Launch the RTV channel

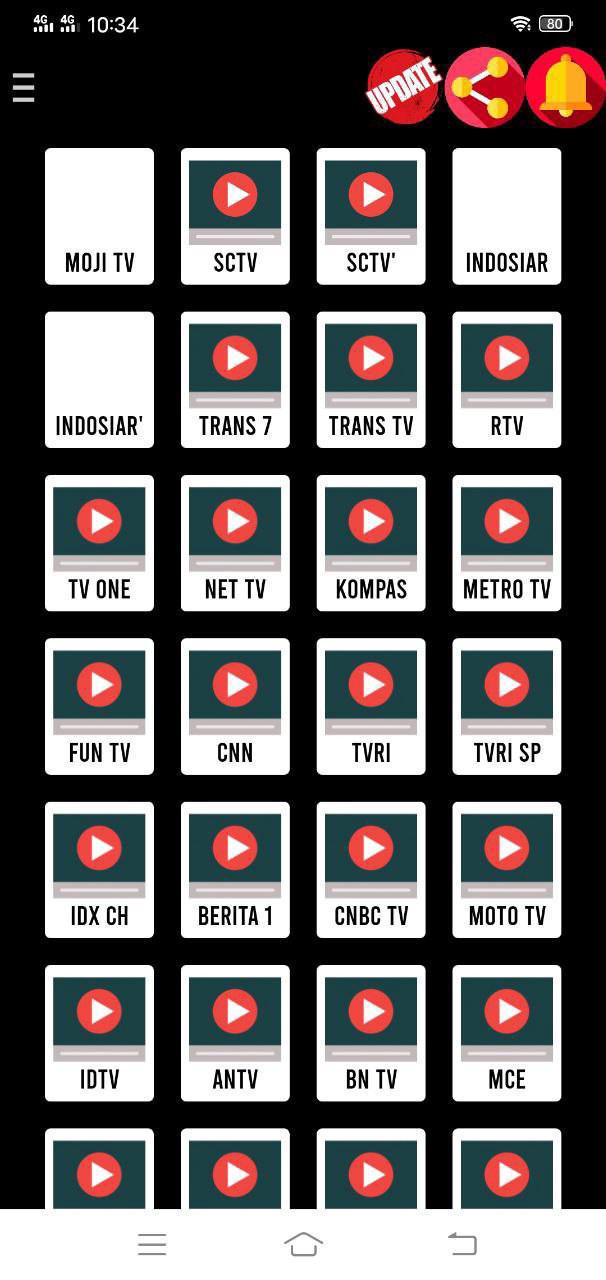coord(507,379)
